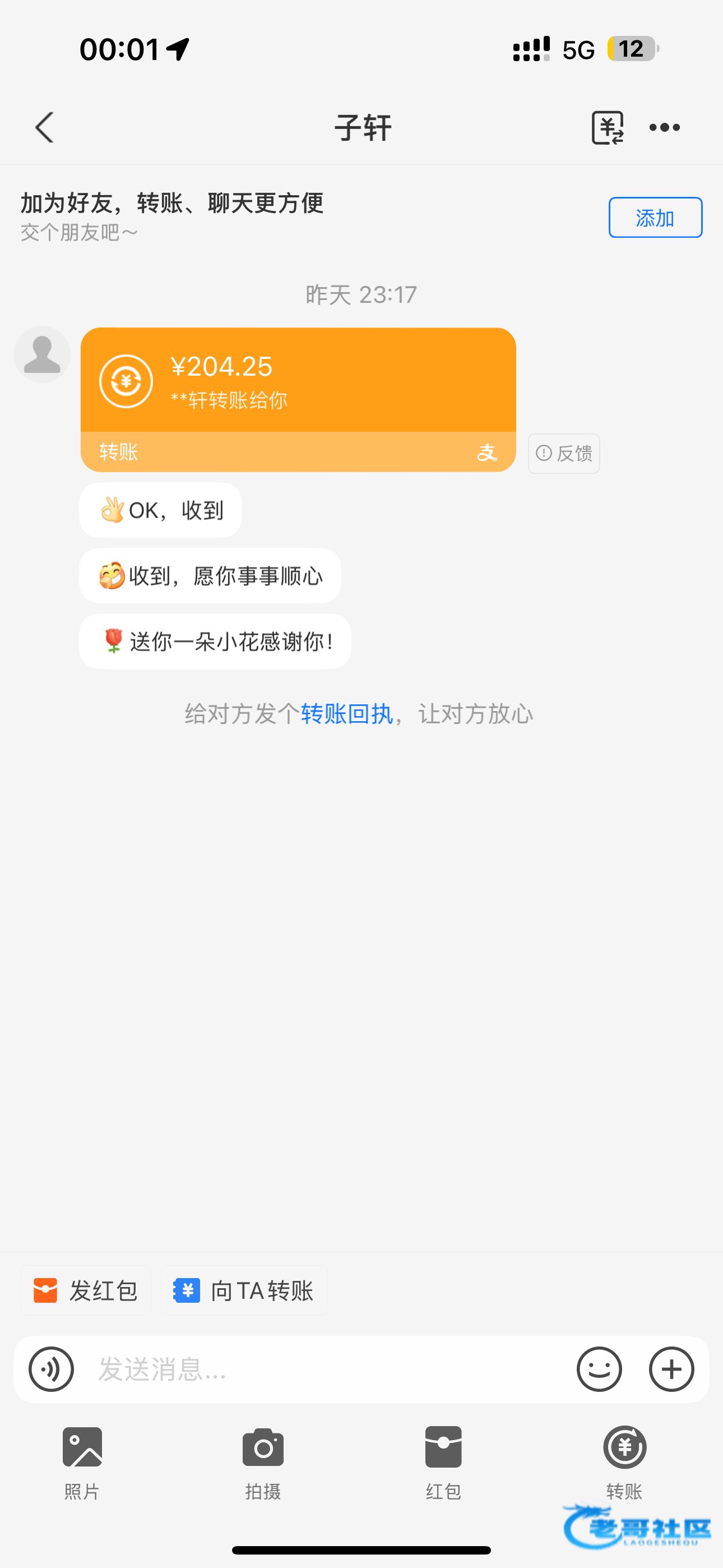
Task: Open the 转账回执 link
Action: (347, 713)
